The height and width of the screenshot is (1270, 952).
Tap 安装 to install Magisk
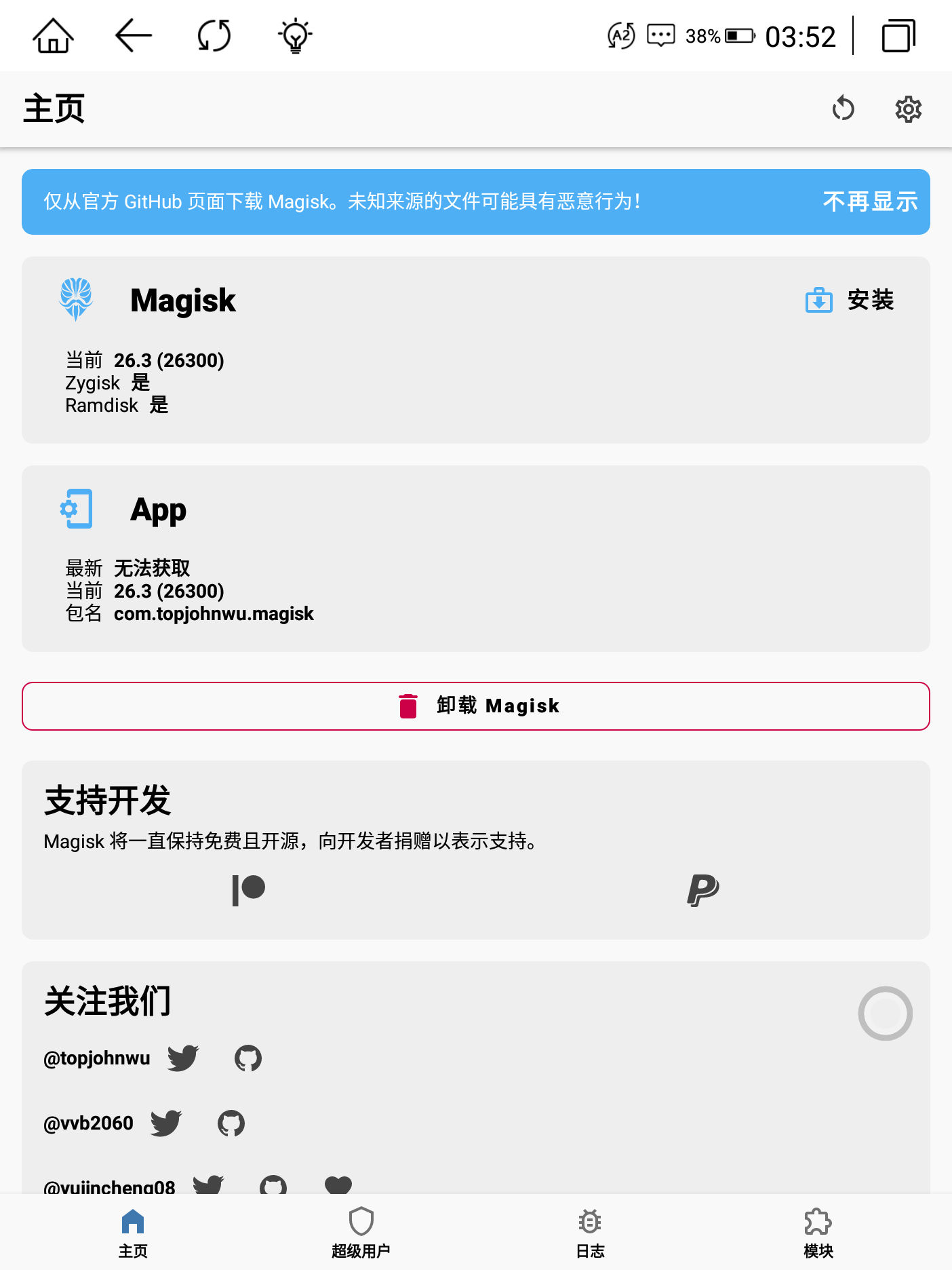click(850, 300)
